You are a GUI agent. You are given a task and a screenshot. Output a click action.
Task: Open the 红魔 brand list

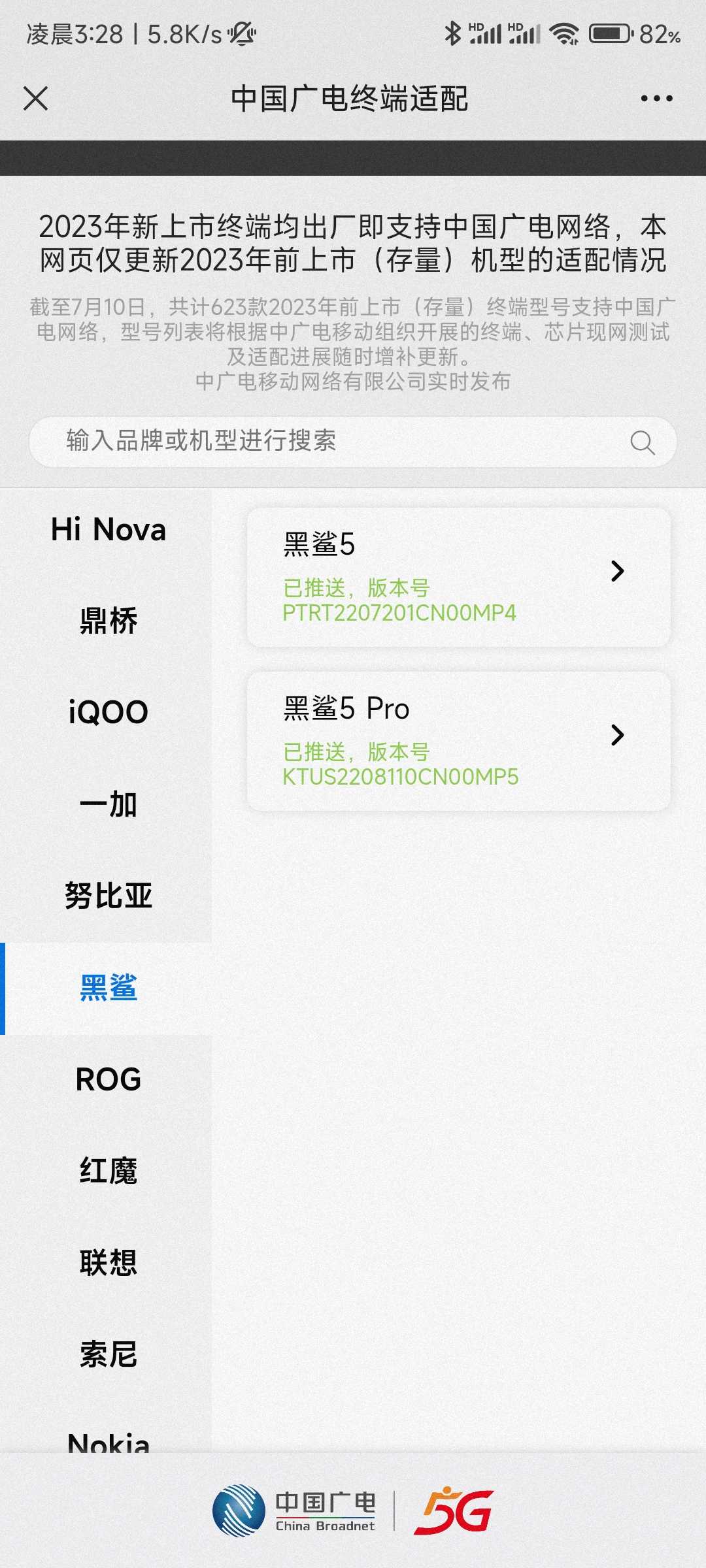(x=108, y=1171)
